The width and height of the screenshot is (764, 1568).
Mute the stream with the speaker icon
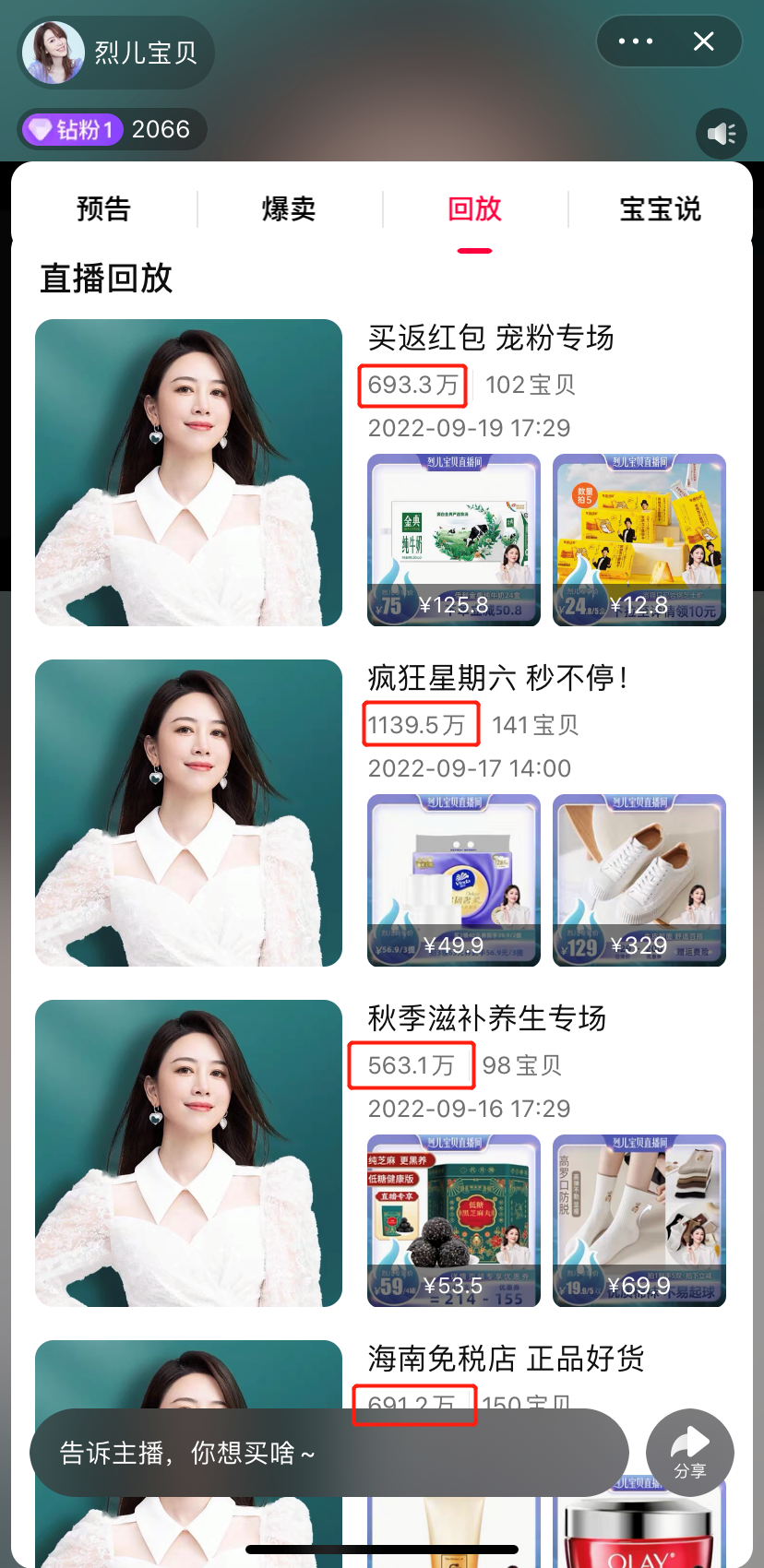click(722, 135)
